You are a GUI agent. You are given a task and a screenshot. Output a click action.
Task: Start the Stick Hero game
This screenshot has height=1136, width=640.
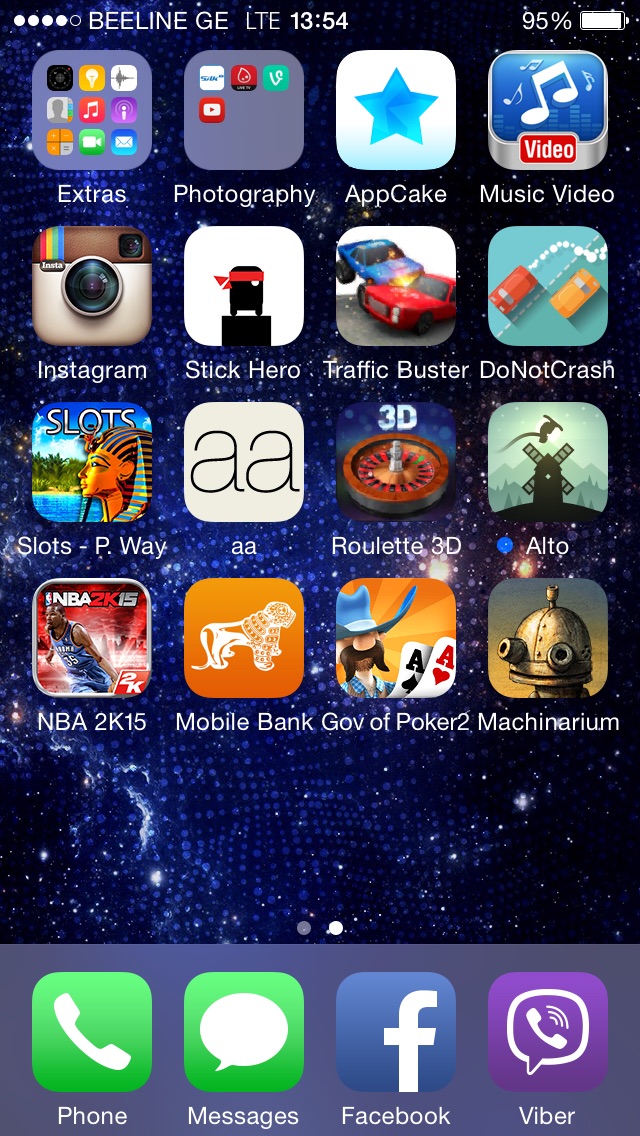click(x=244, y=286)
